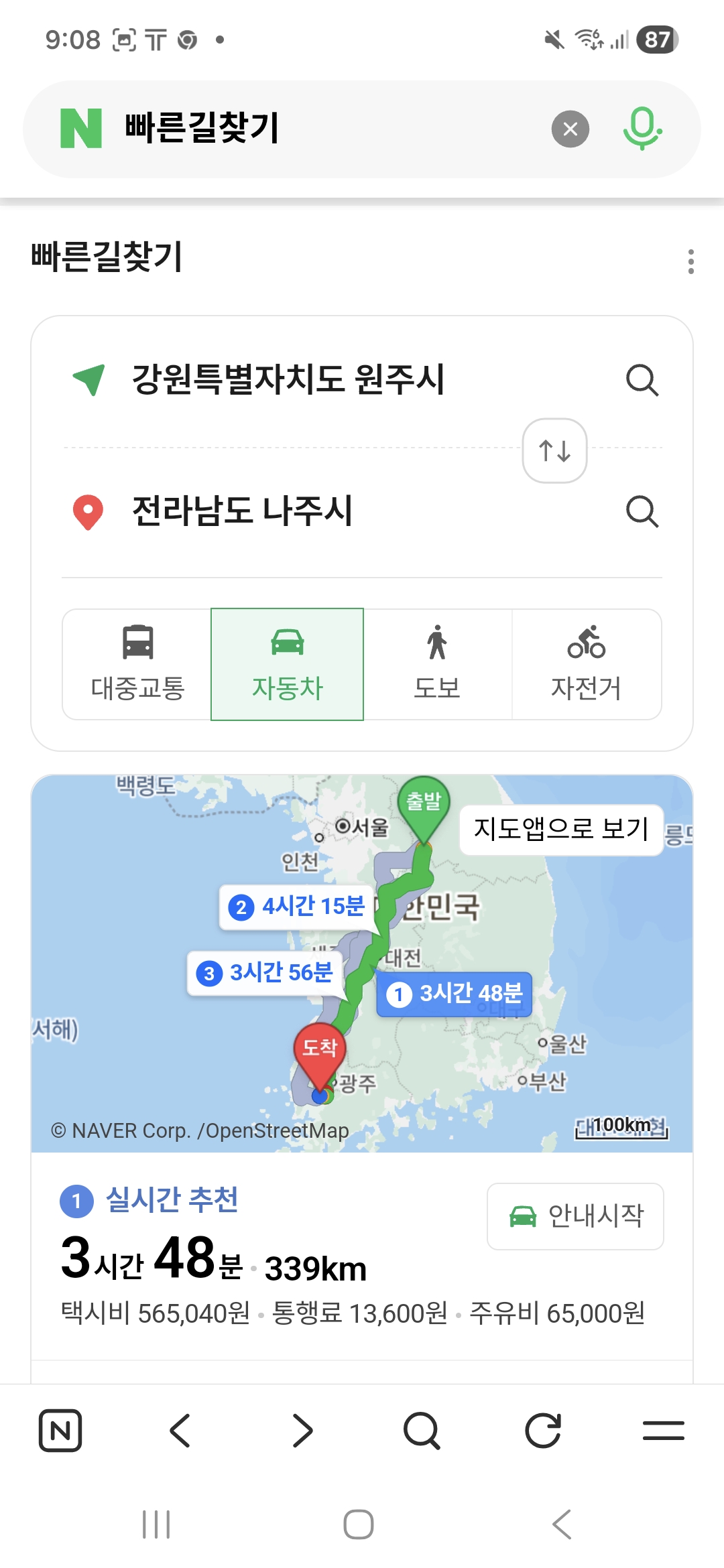Open the three-dot overflow menu
The width and height of the screenshot is (724, 1568).
coord(690,261)
